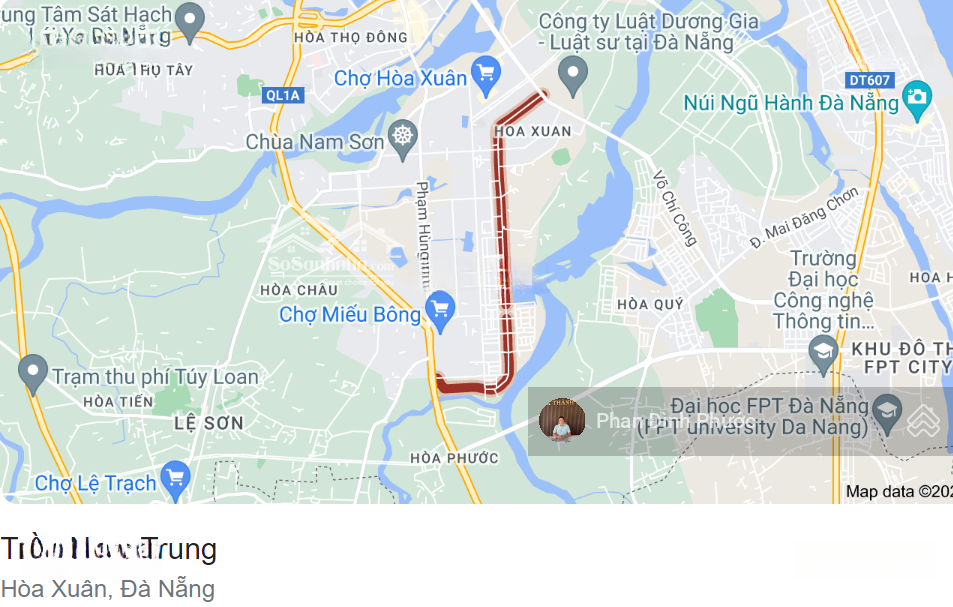Open the Đại học FPT Đà Nẵng marker
953x607 pixels.
(886, 409)
